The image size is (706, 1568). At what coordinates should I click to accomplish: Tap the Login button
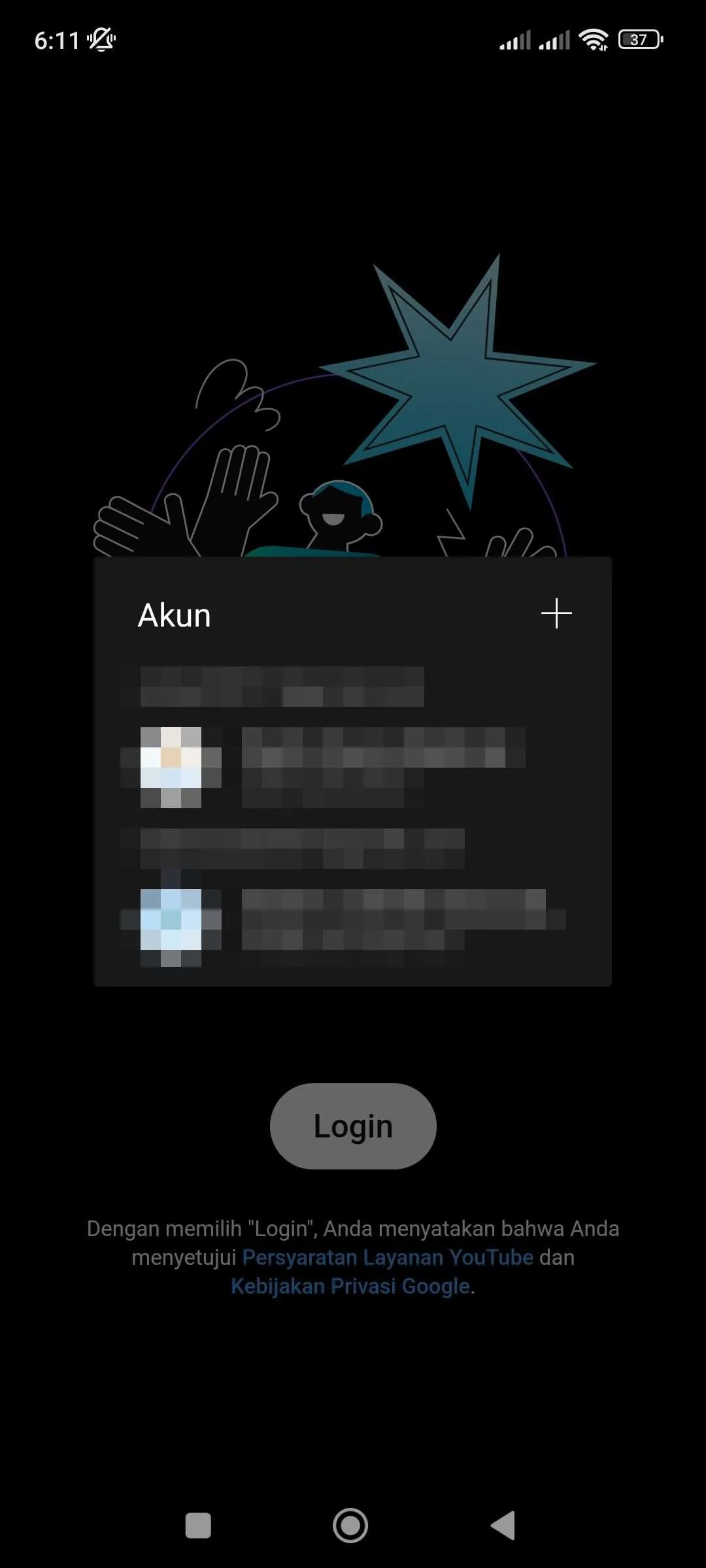tap(353, 1126)
